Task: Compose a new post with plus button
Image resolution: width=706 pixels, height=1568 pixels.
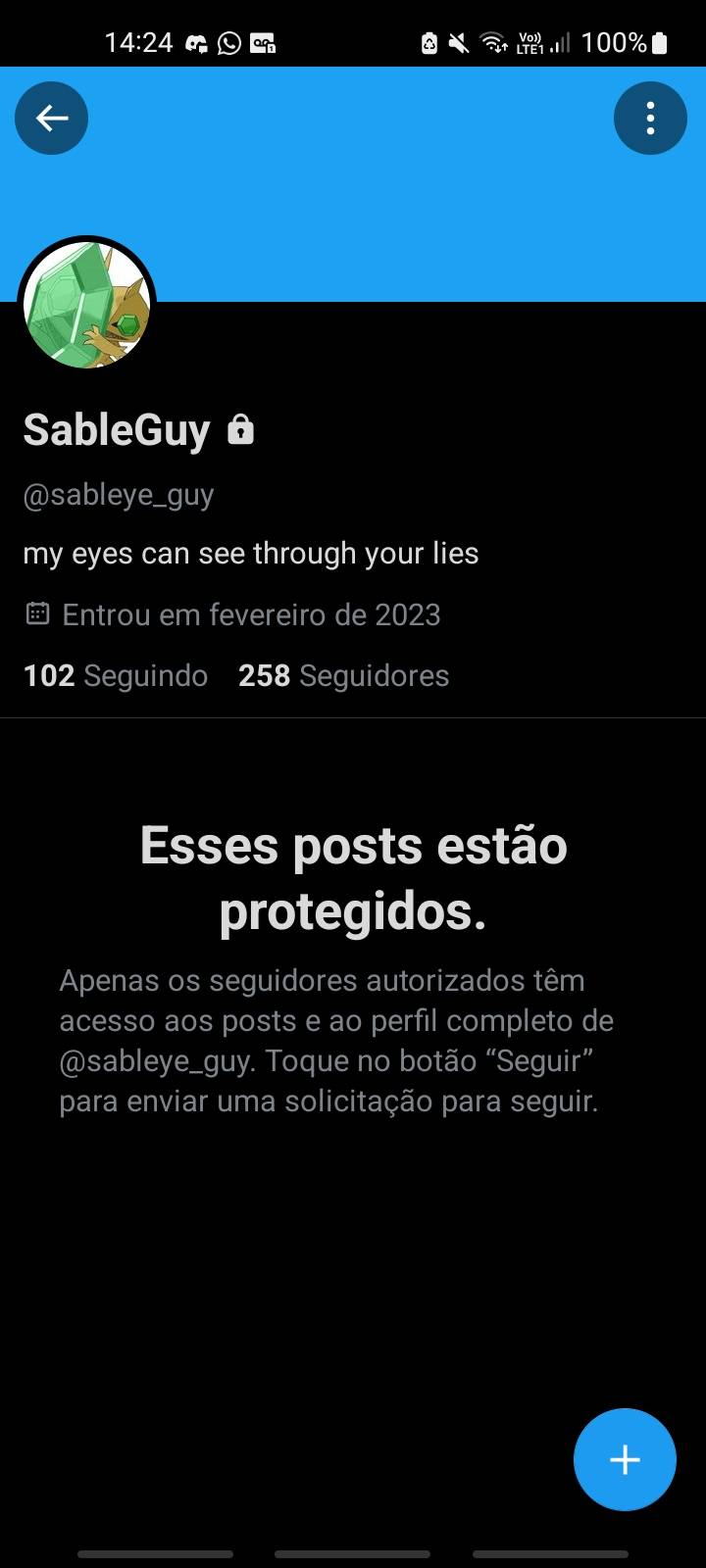Action: (625, 1459)
